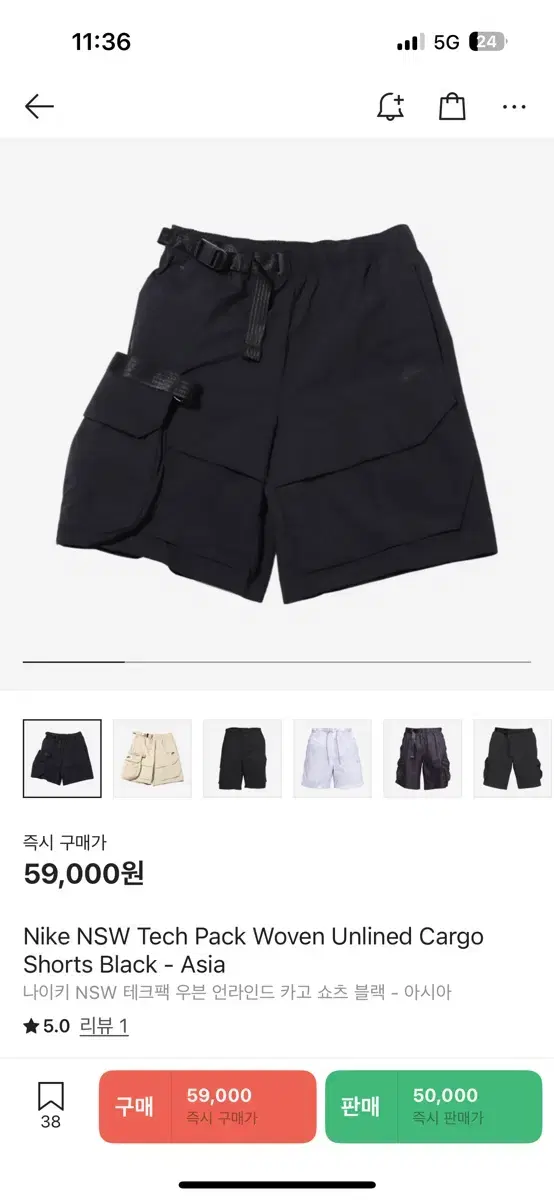Go back with the arrow icon
Screen dimensions: 554x1200
(39, 106)
